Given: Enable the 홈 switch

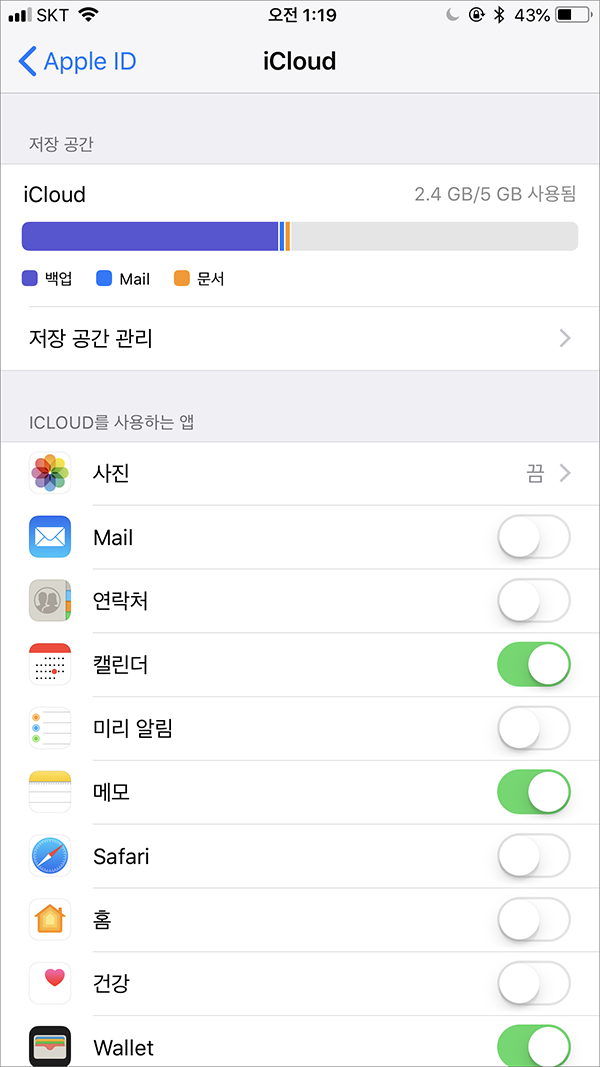Looking at the screenshot, I should pyautogui.click(x=534, y=920).
